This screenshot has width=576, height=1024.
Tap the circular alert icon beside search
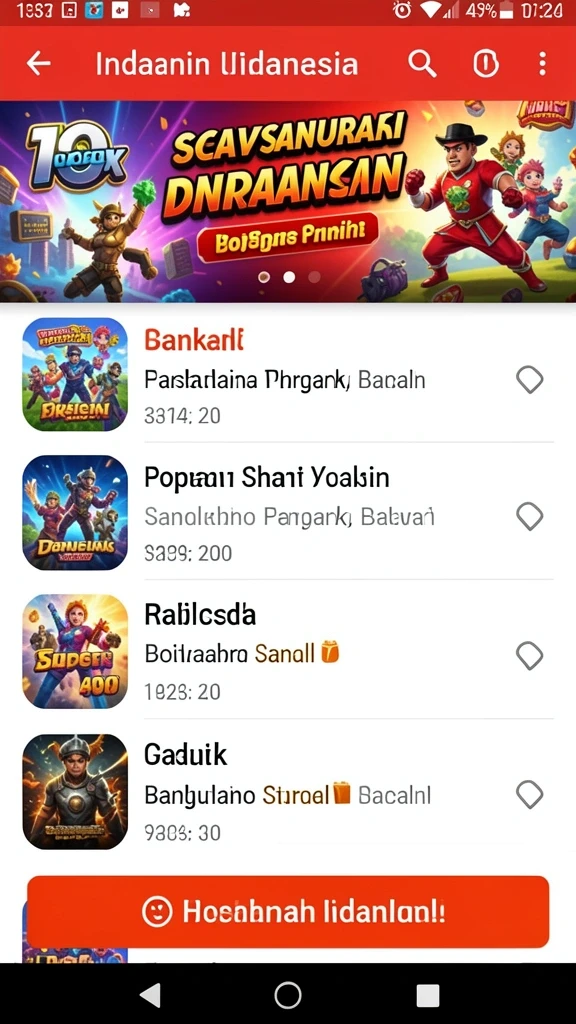point(485,64)
